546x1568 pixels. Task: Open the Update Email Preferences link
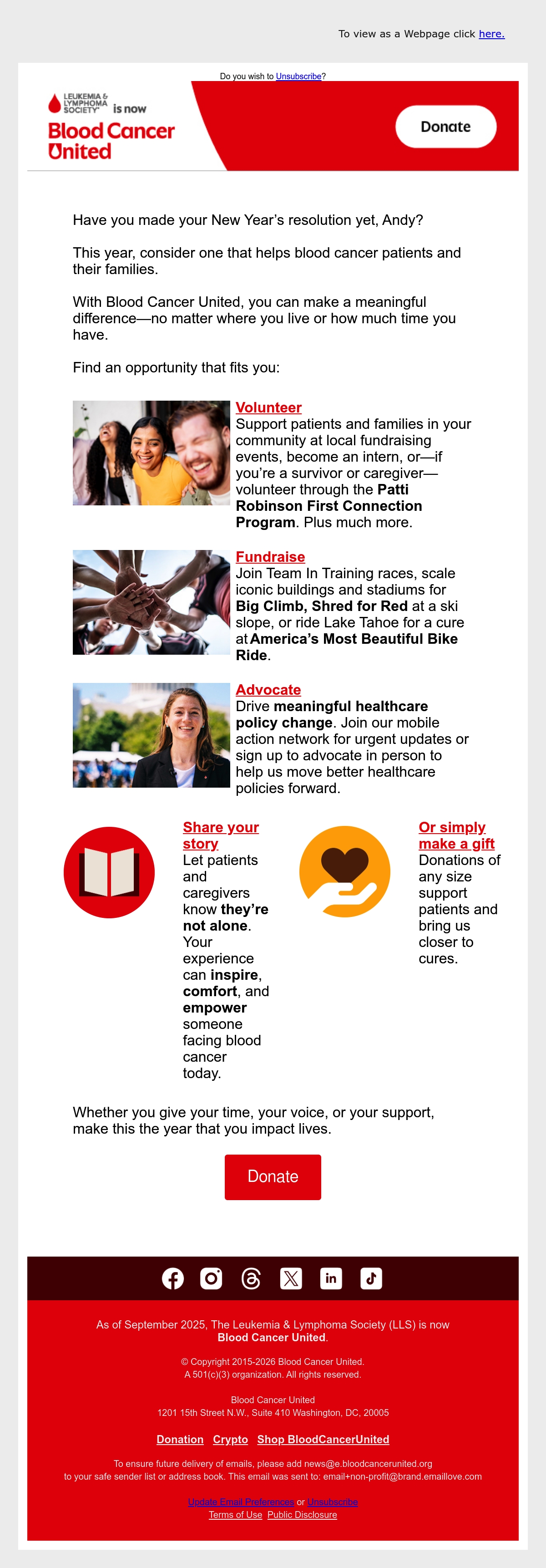click(241, 1502)
